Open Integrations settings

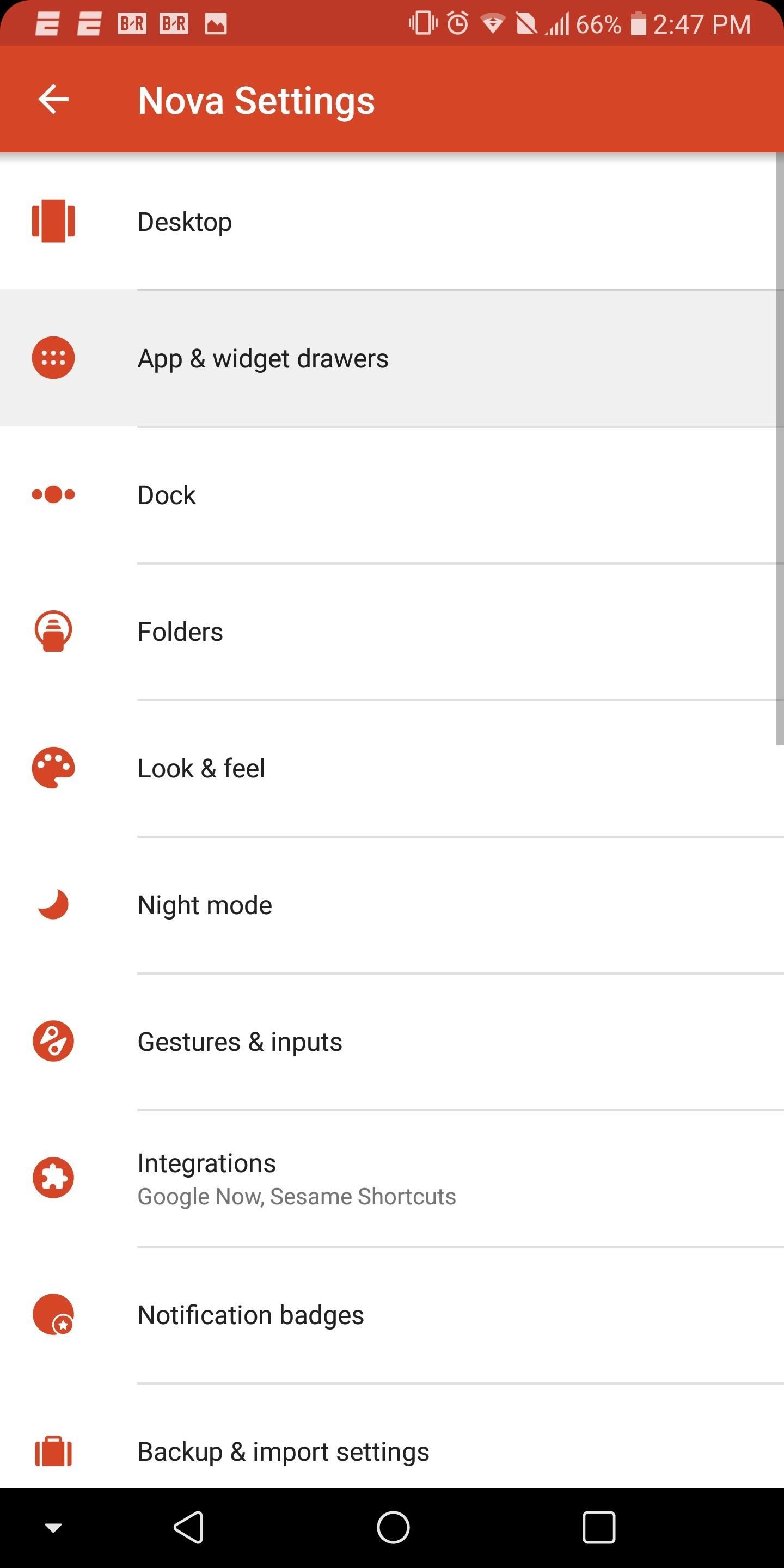coord(392,1178)
